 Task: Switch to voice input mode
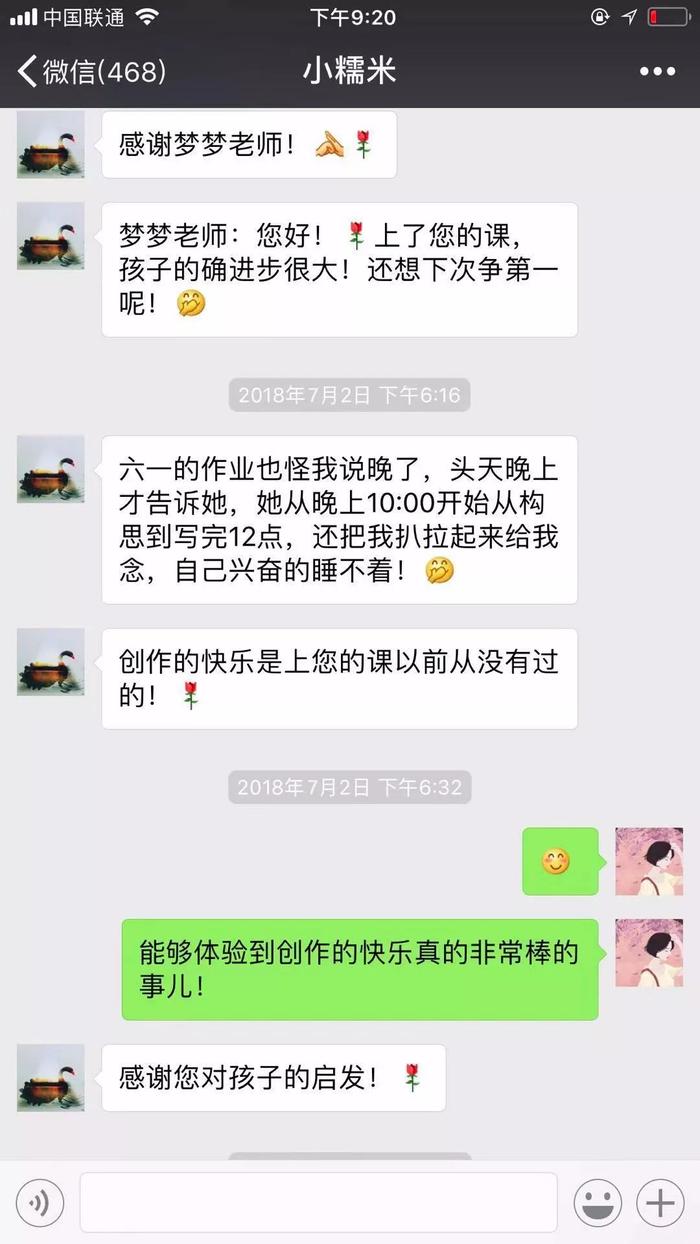point(40,1203)
